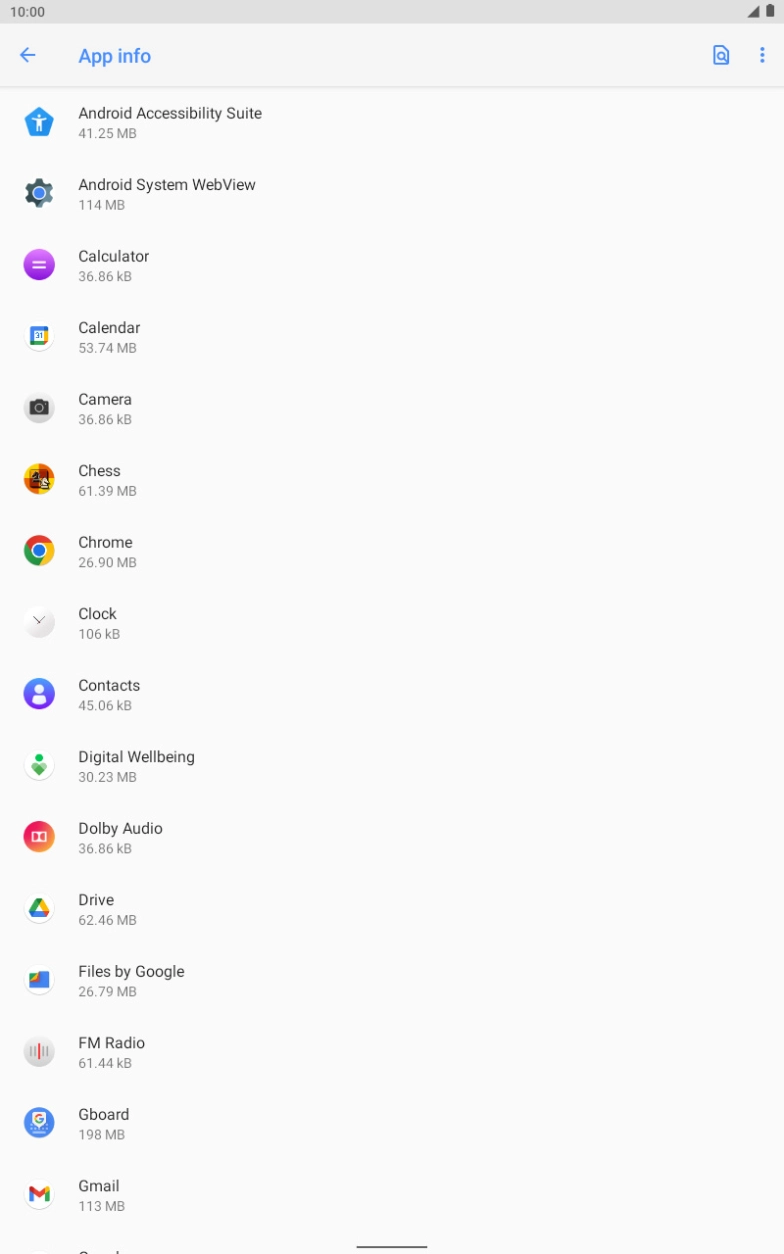Select the Google Drive icon
Viewport: 784px width, 1254px height.
38,908
